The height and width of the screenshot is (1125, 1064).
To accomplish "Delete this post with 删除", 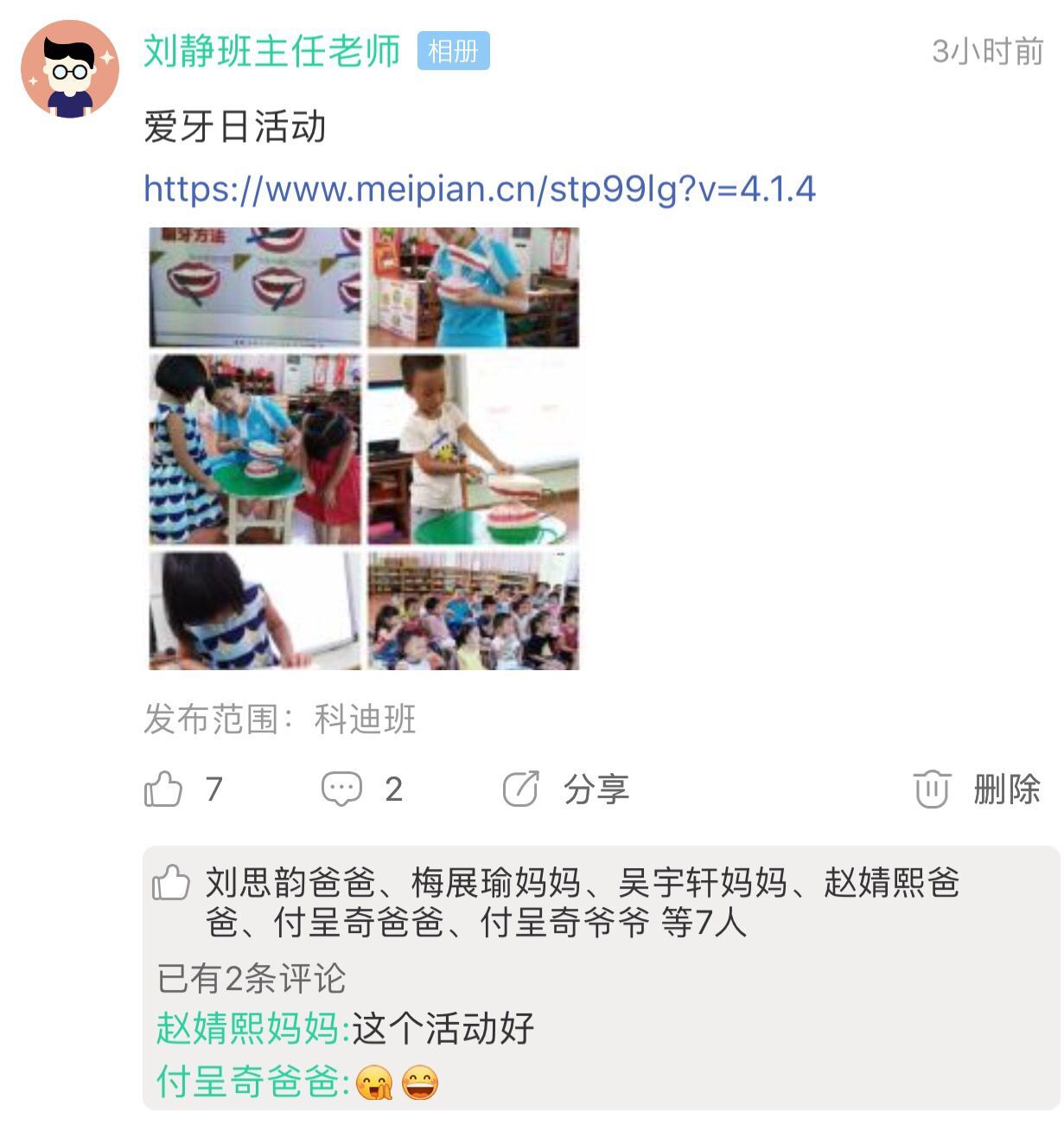I will (x=978, y=789).
